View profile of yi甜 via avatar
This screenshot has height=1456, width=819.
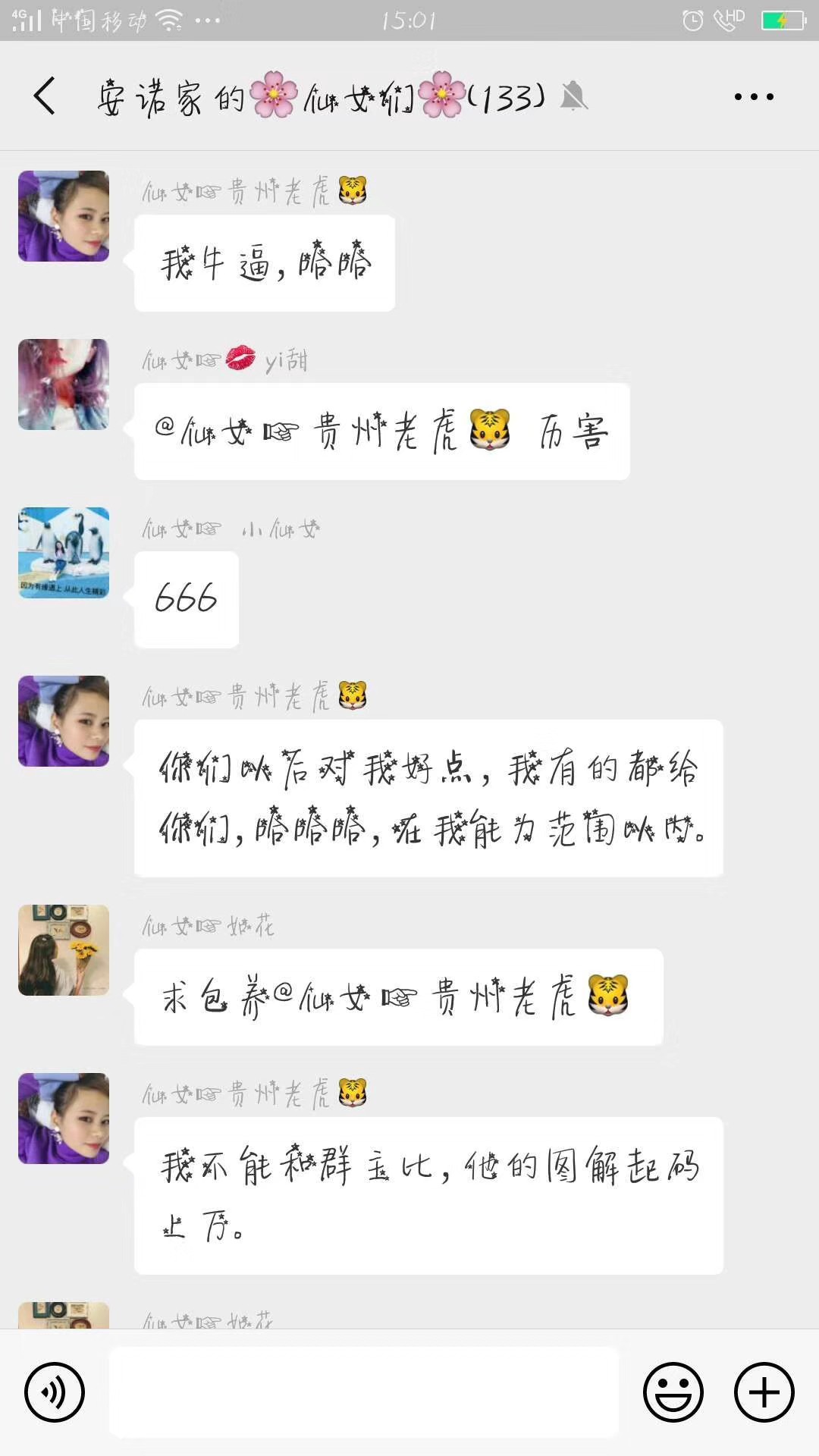click(64, 384)
